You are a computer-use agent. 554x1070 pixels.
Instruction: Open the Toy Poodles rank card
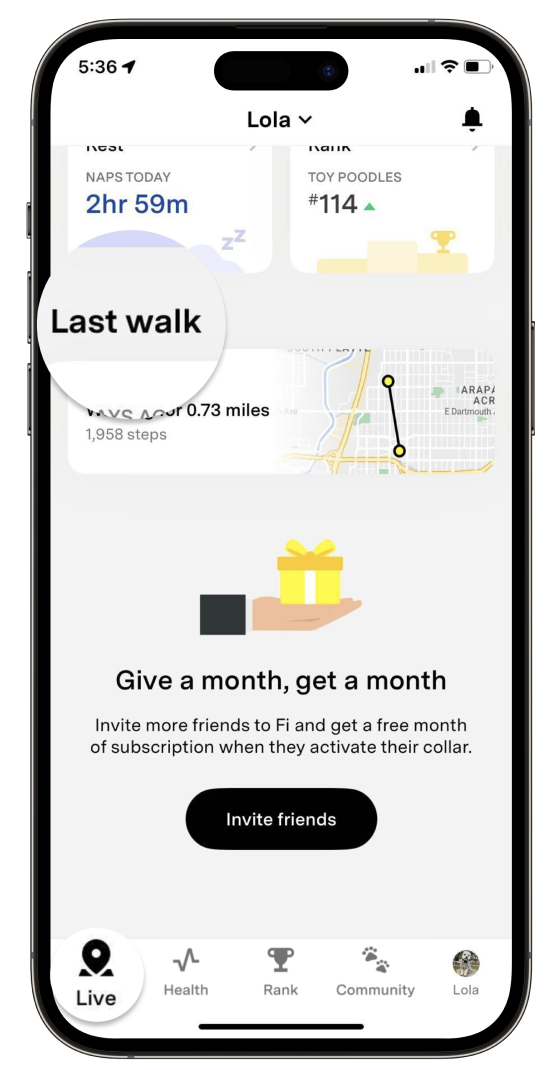pos(392,209)
